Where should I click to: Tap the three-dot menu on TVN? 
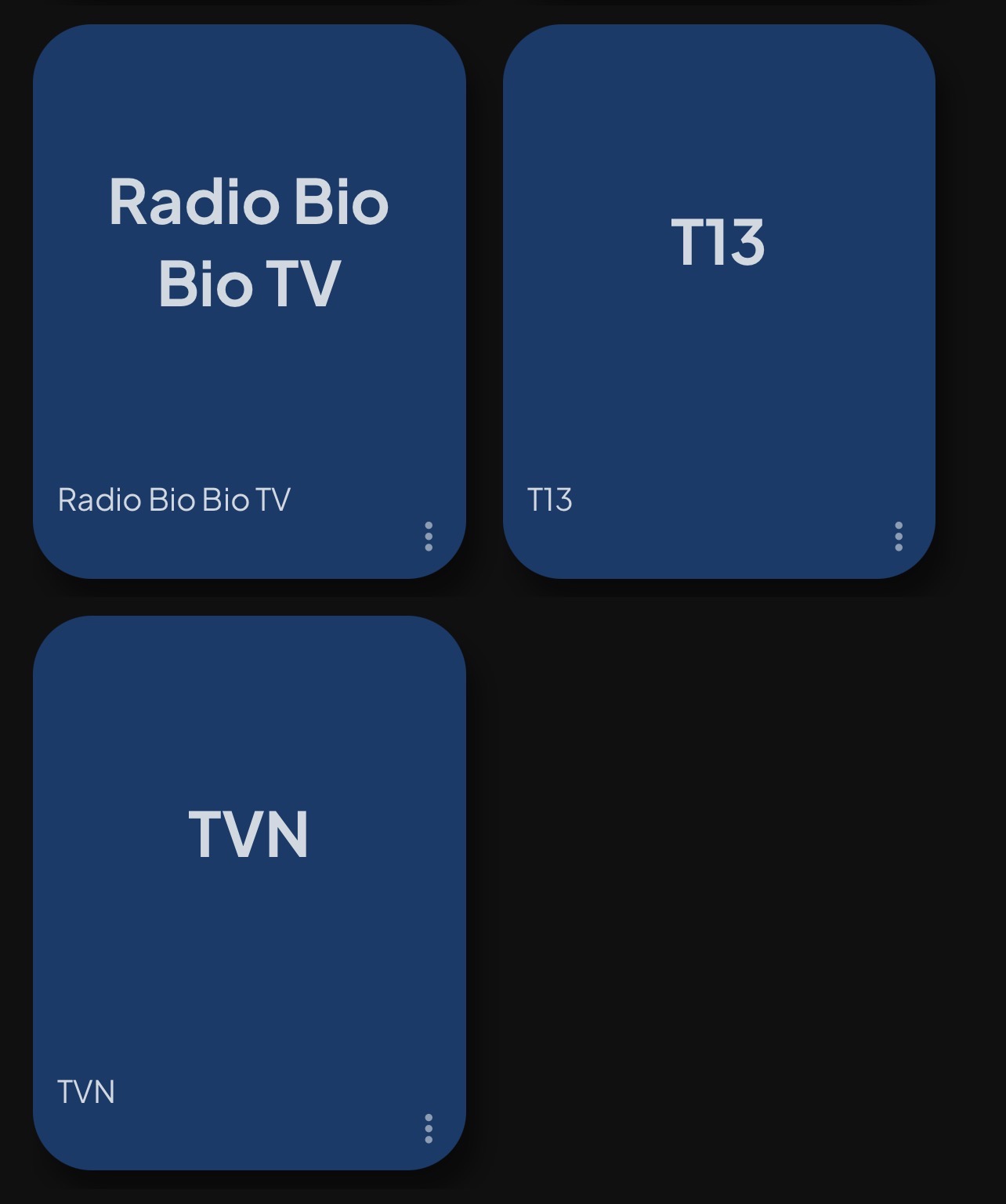pyautogui.click(x=429, y=1129)
